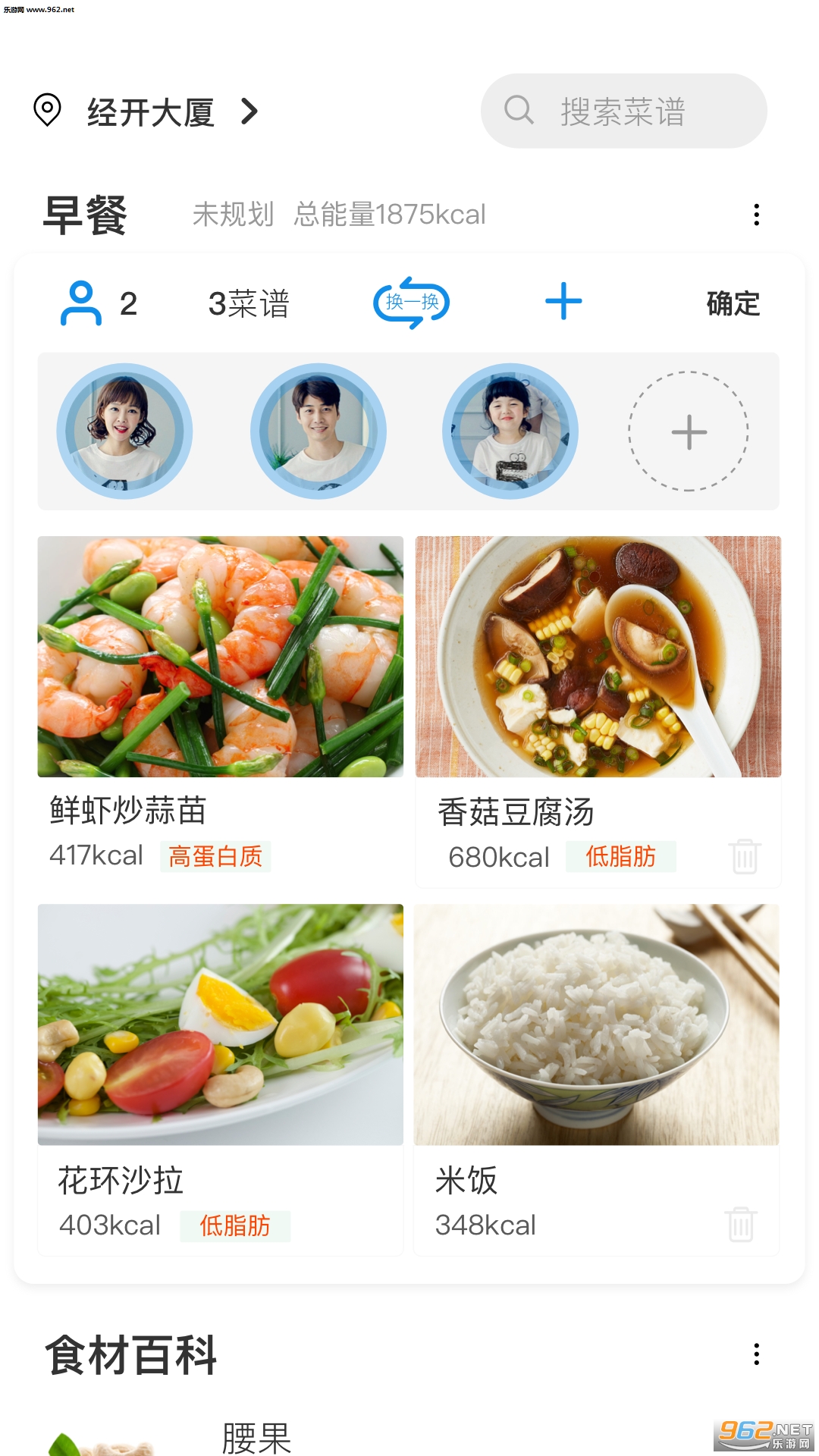Open the 早餐 overflow menu
This screenshot has width=819, height=1456.
click(x=756, y=215)
